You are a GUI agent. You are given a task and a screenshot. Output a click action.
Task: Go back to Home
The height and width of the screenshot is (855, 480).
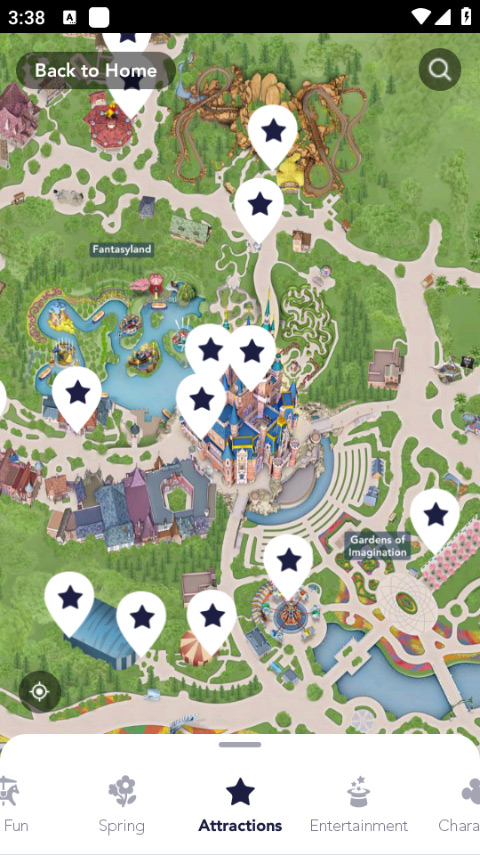point(96,70)
